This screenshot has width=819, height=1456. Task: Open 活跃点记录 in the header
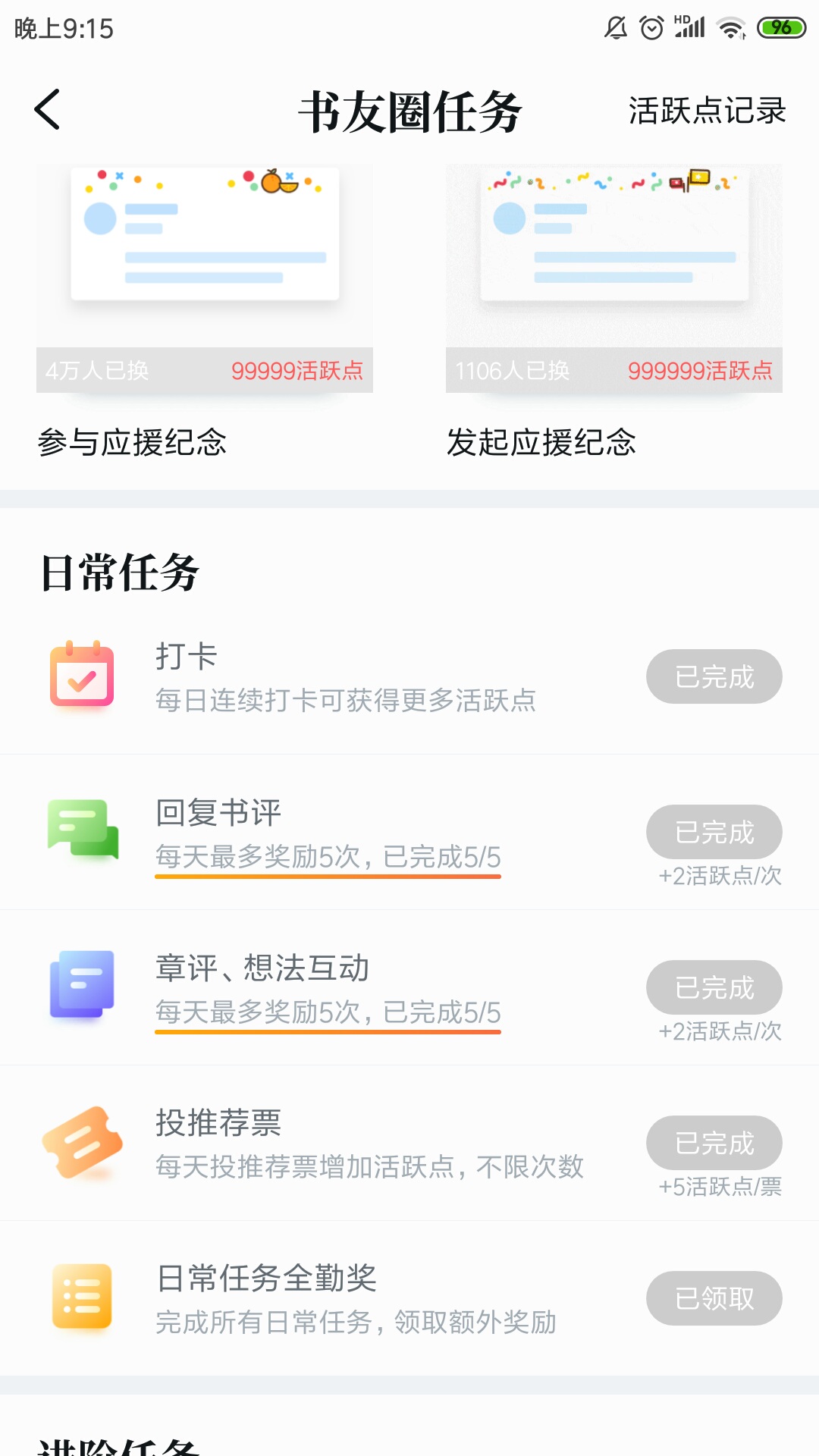coord(707,111)
